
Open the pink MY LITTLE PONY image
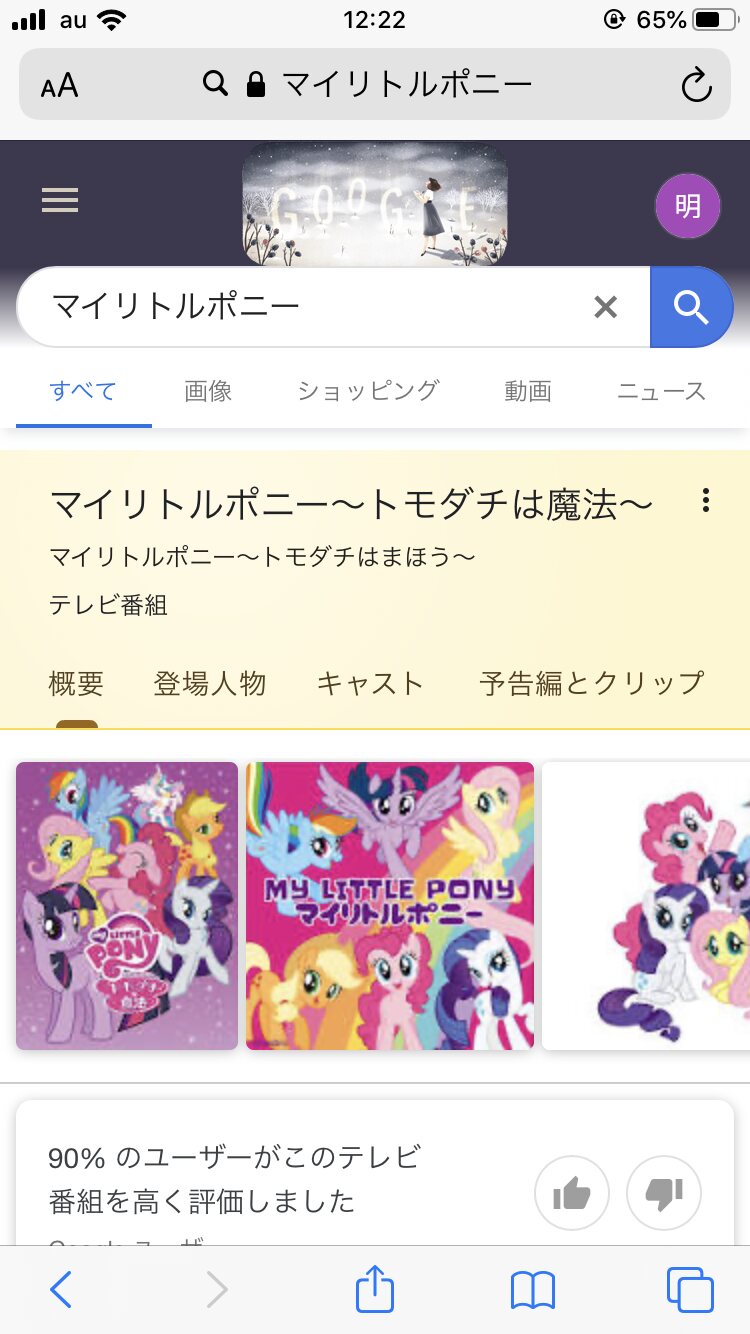(390, 906)
